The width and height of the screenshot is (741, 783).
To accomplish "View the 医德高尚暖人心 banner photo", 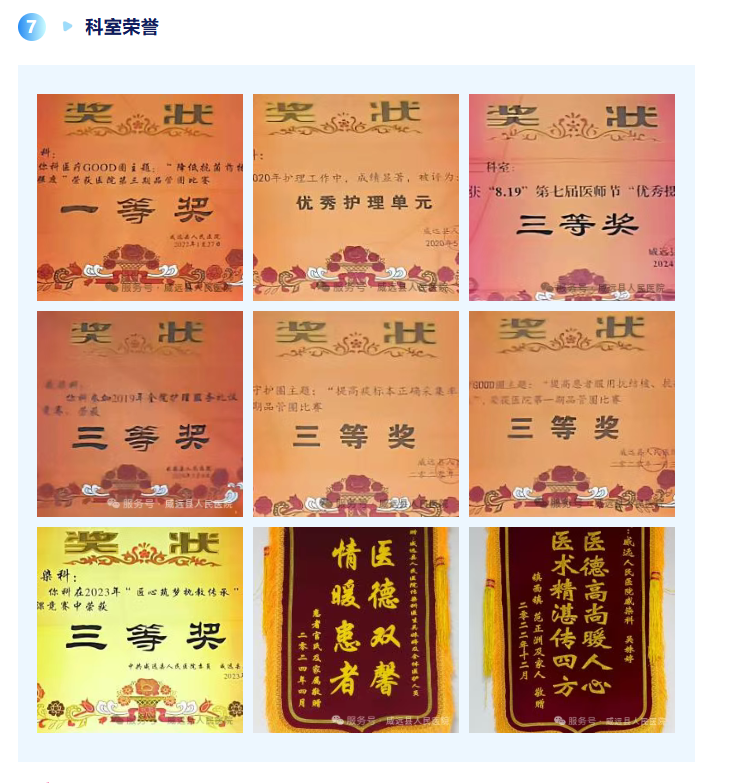I will tap(572, 630).
